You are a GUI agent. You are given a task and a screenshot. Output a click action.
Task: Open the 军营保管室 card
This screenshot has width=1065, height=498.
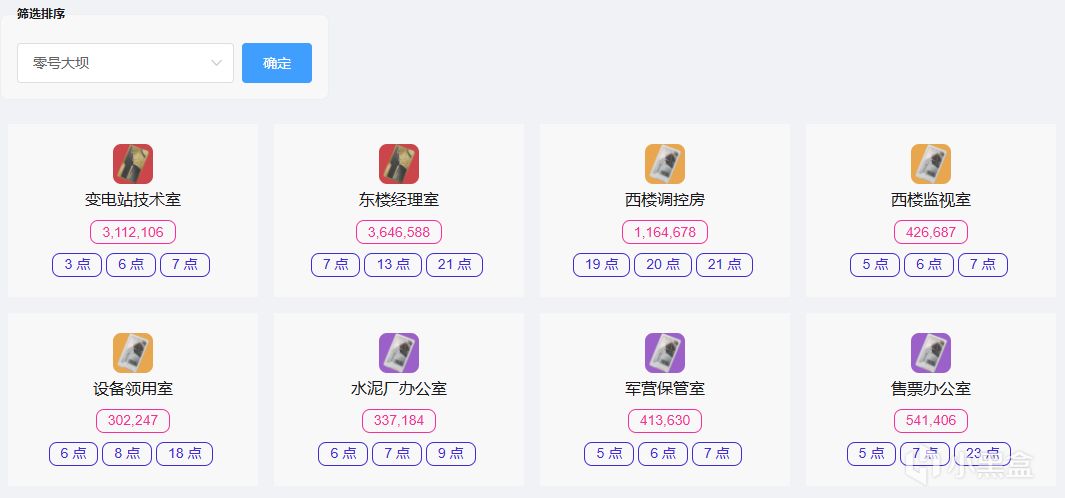665,399
